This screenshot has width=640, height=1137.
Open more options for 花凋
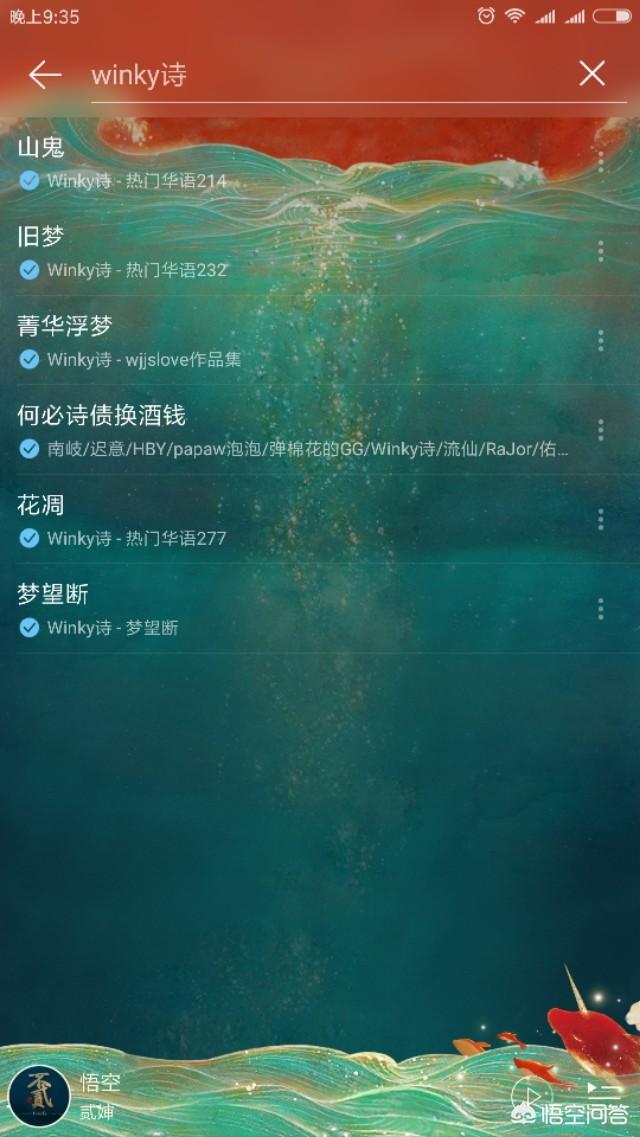(601, 519)
